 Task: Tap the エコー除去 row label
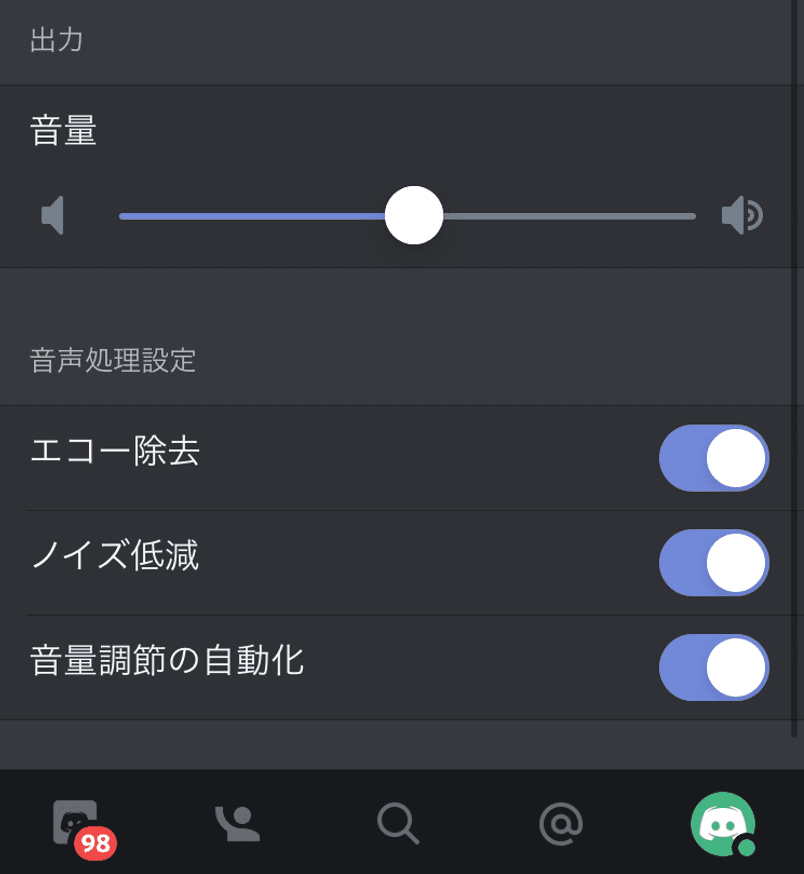tap(115, 452)
